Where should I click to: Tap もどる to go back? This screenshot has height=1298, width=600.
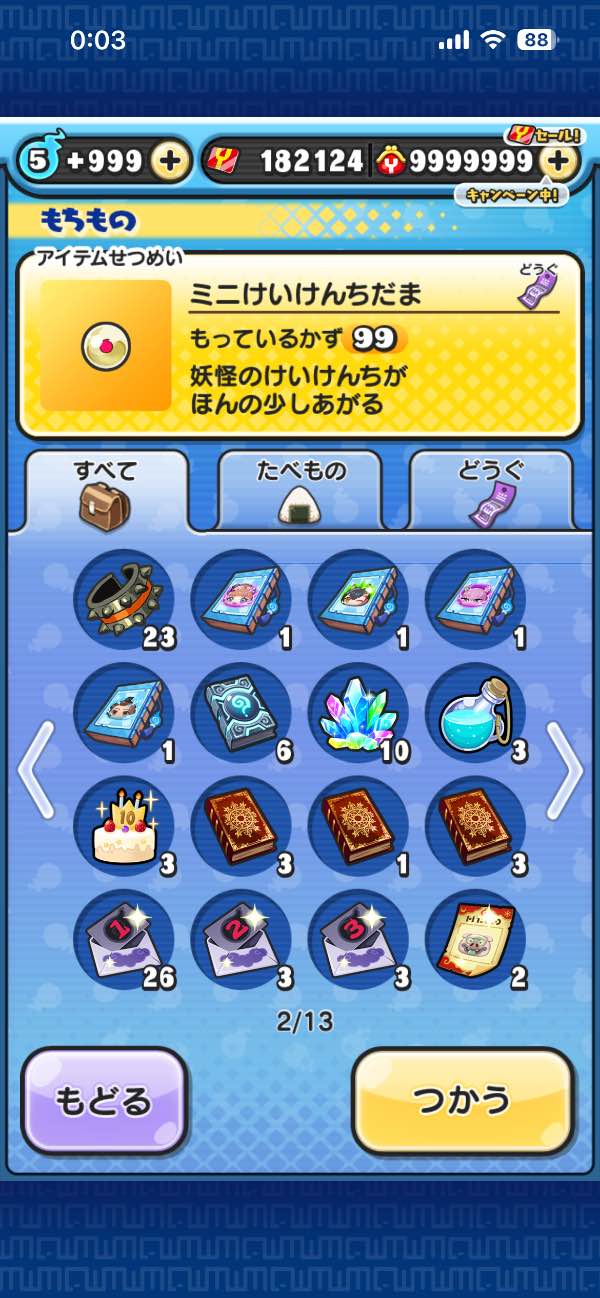pos(105,1100)
